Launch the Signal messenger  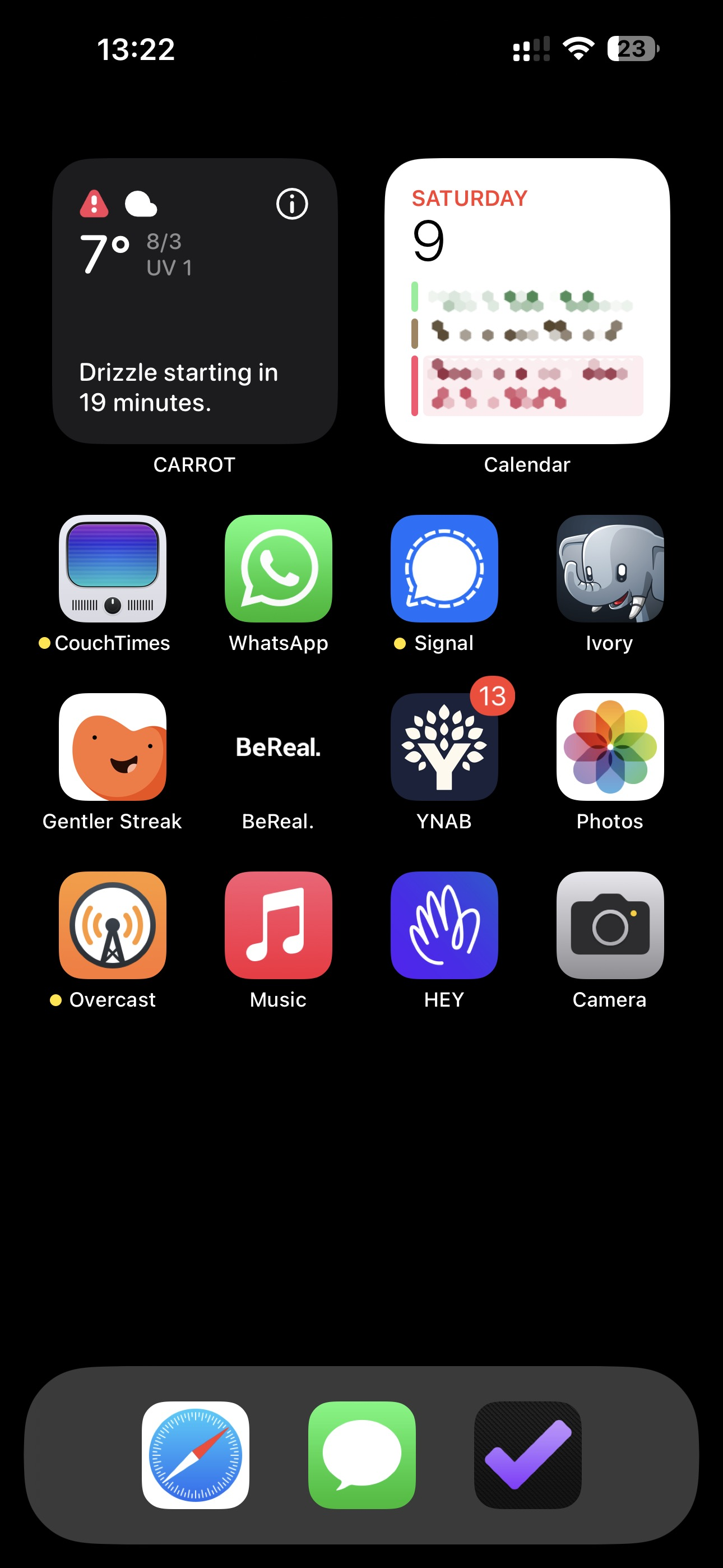tap(444, 569)
